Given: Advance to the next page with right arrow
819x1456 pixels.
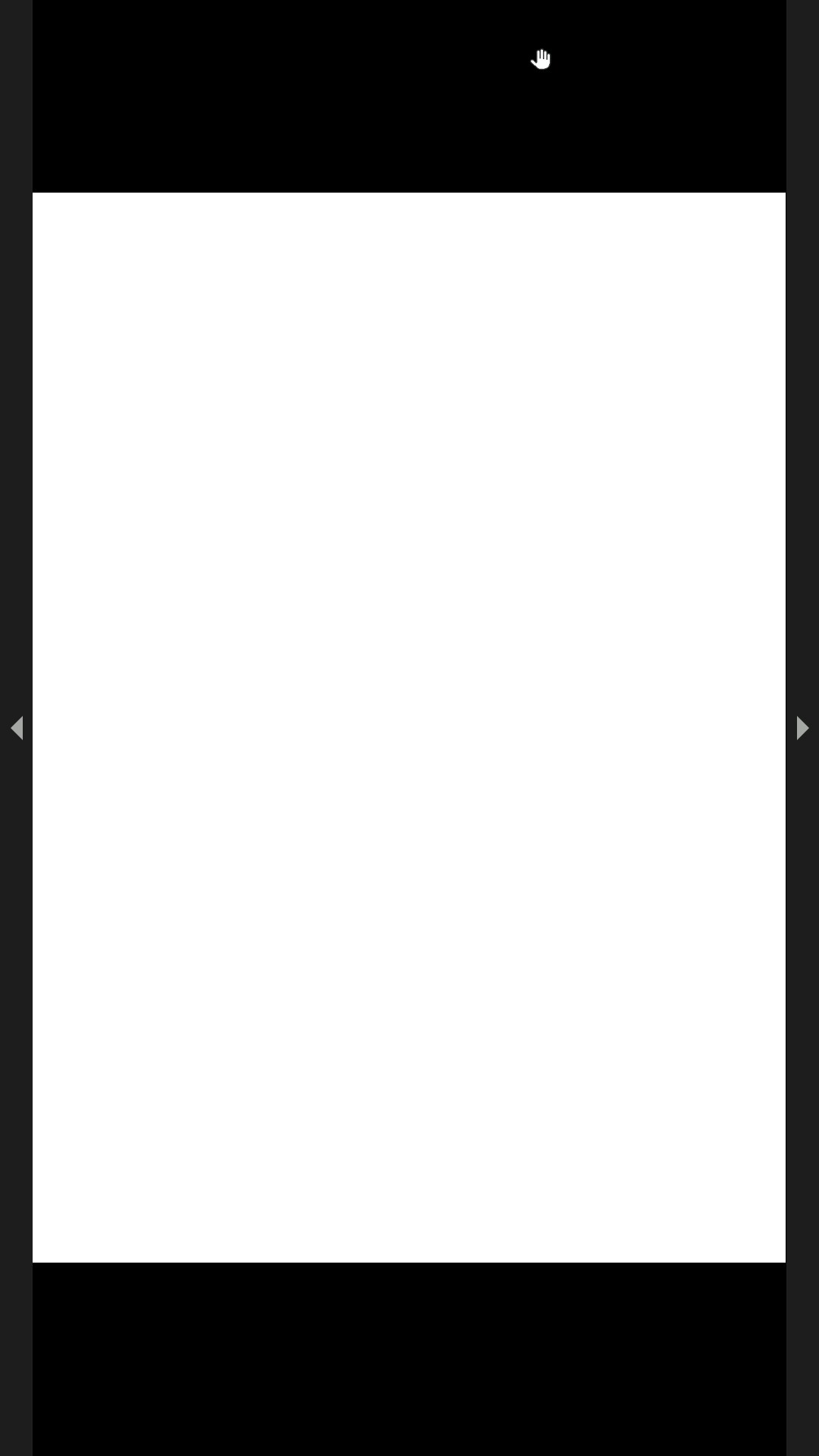Looking at the screenshot, I should point(802,728).
